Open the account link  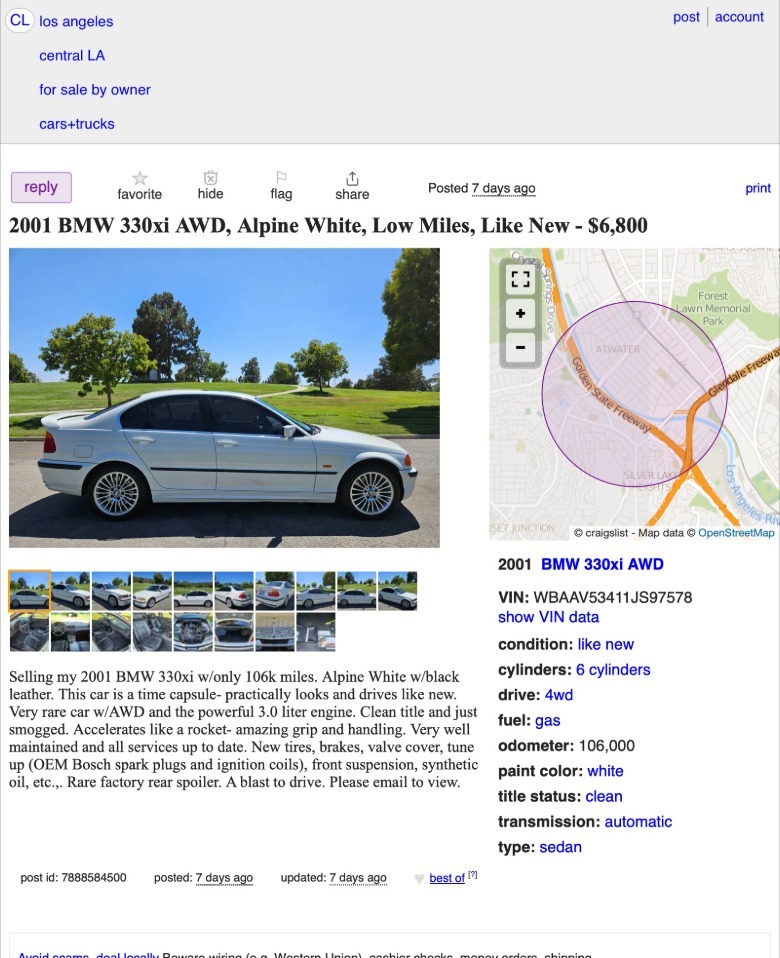pos(739,17)
